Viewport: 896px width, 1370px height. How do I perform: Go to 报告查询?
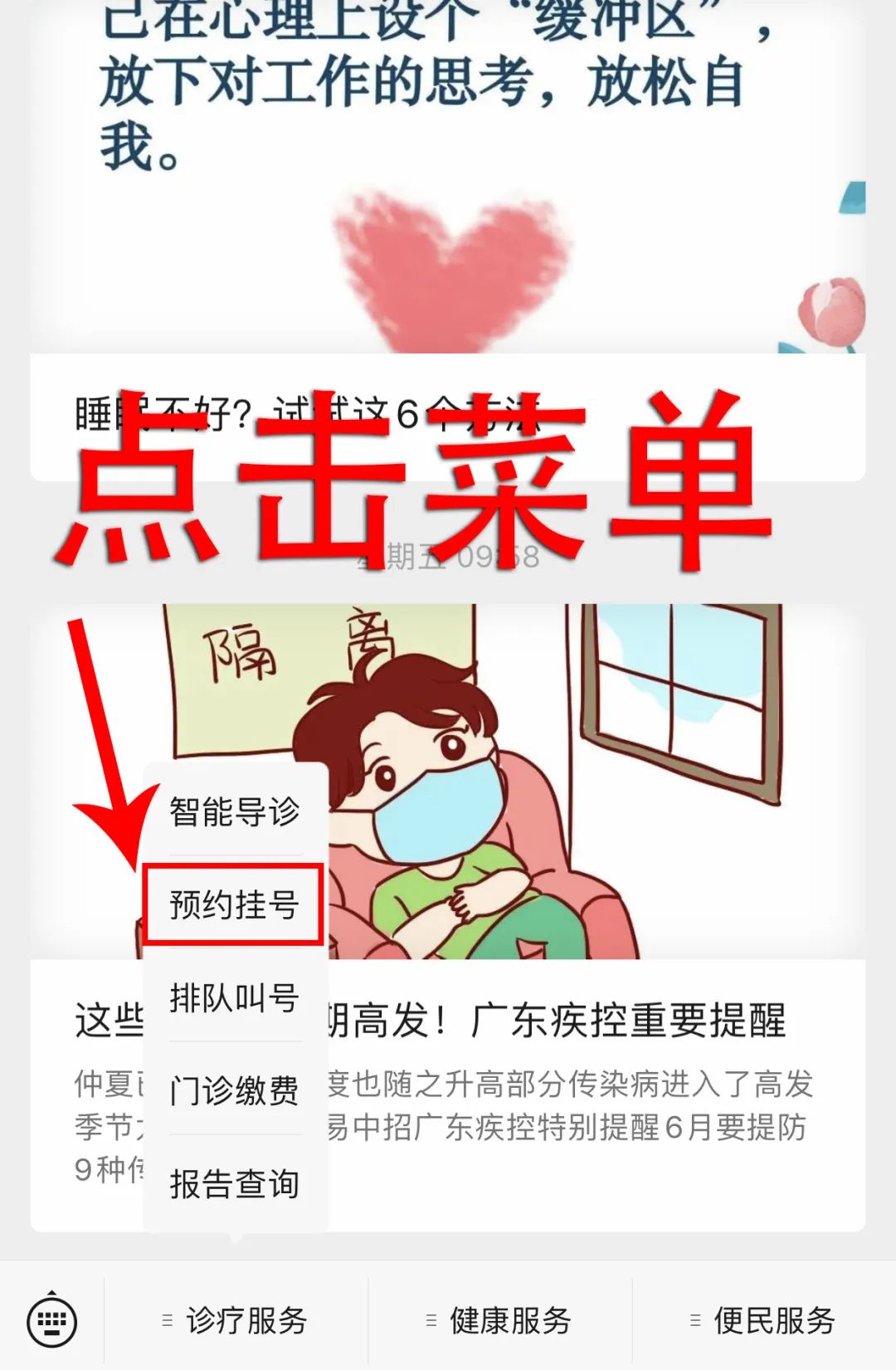(x=235, y=1183)
